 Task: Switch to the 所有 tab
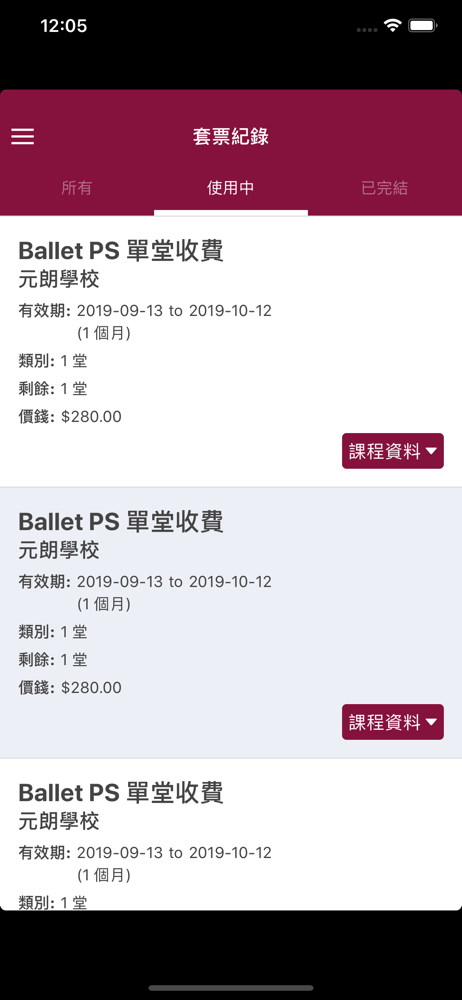77,188
